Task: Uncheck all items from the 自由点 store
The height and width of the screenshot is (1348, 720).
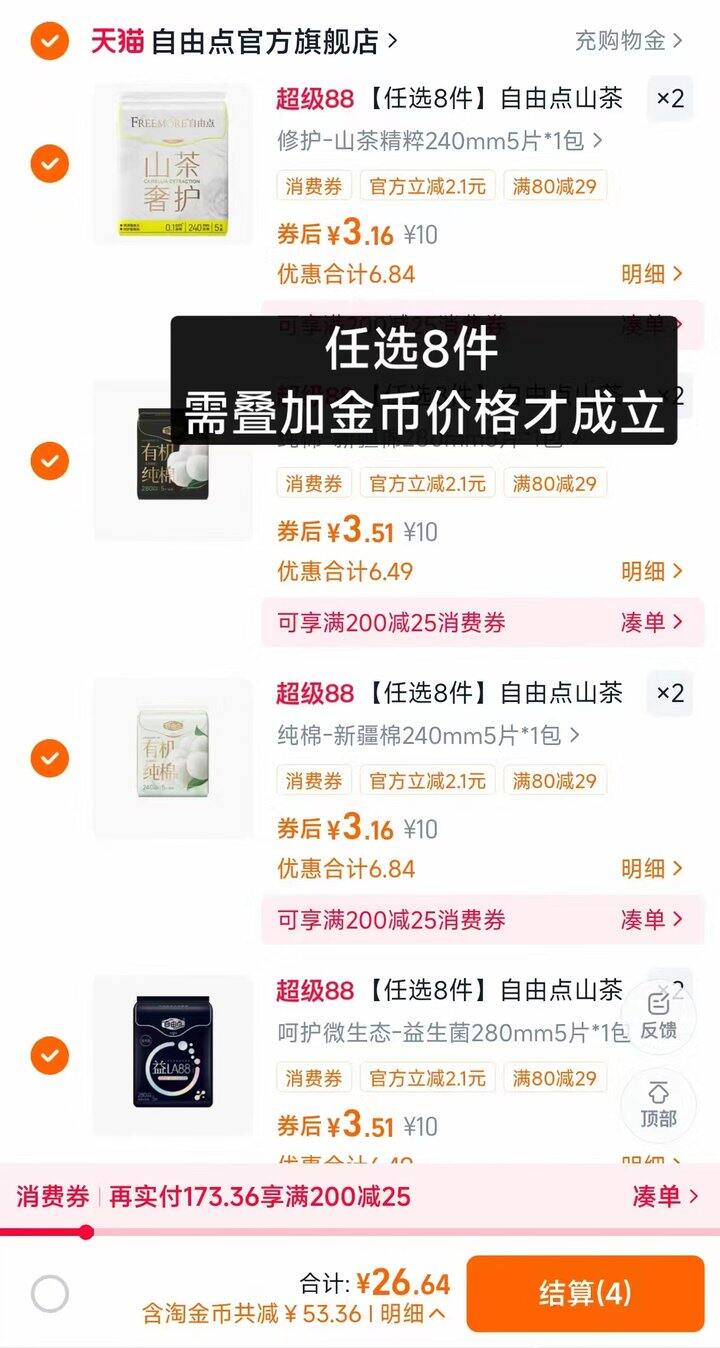Action: [49, 41]
